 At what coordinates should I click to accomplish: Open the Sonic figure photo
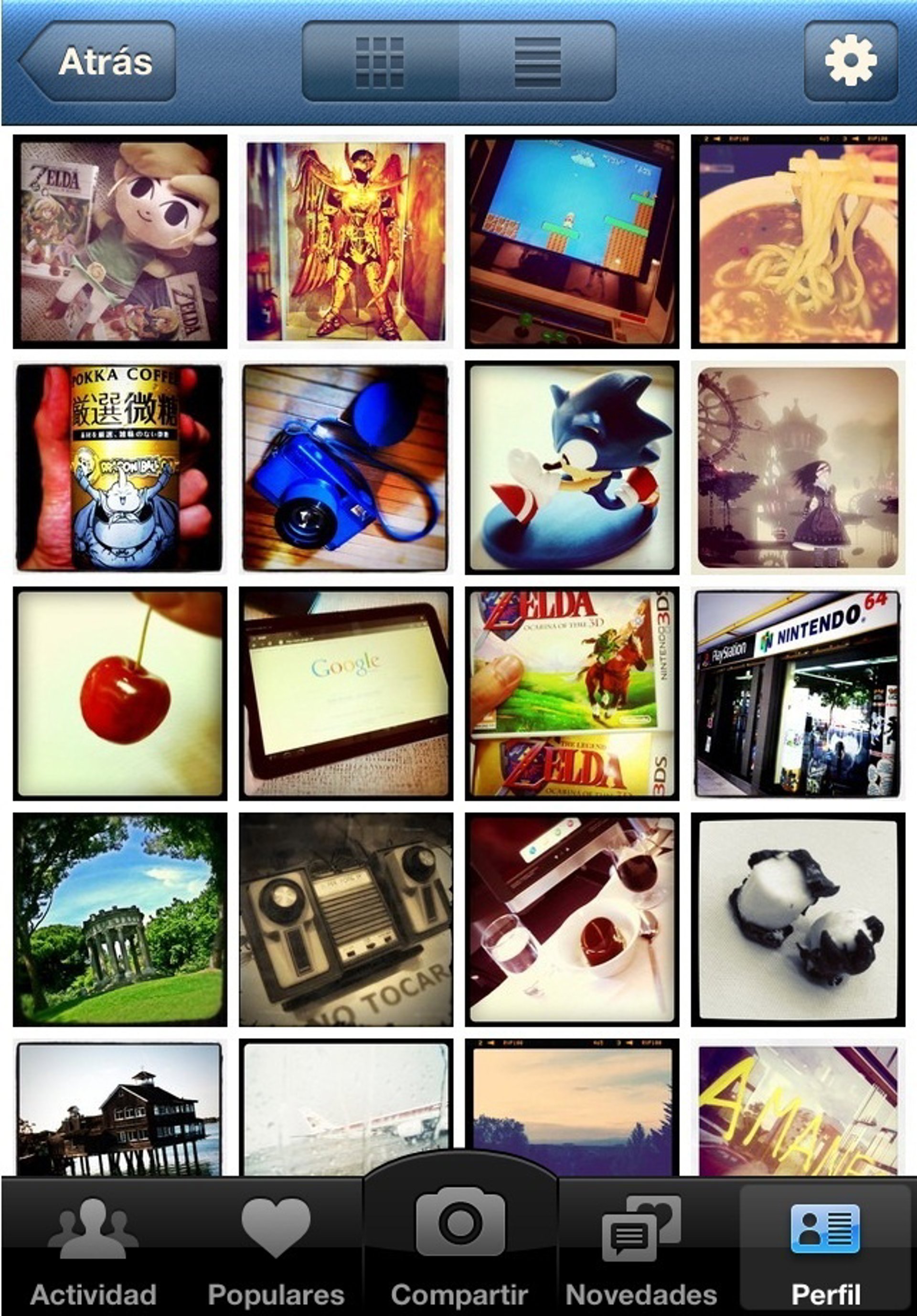(571, 467)
